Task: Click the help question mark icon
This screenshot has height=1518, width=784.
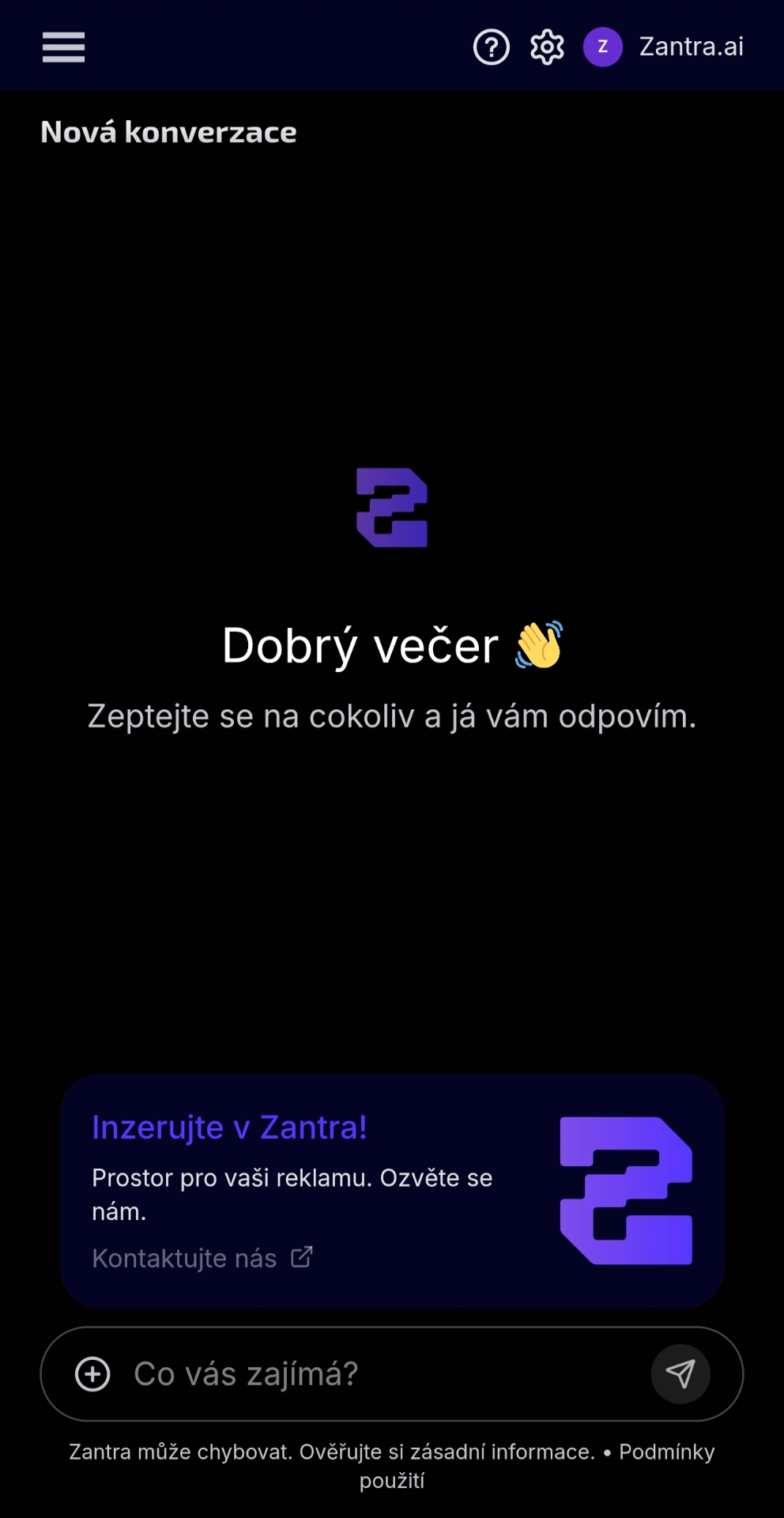Action: 491,47
